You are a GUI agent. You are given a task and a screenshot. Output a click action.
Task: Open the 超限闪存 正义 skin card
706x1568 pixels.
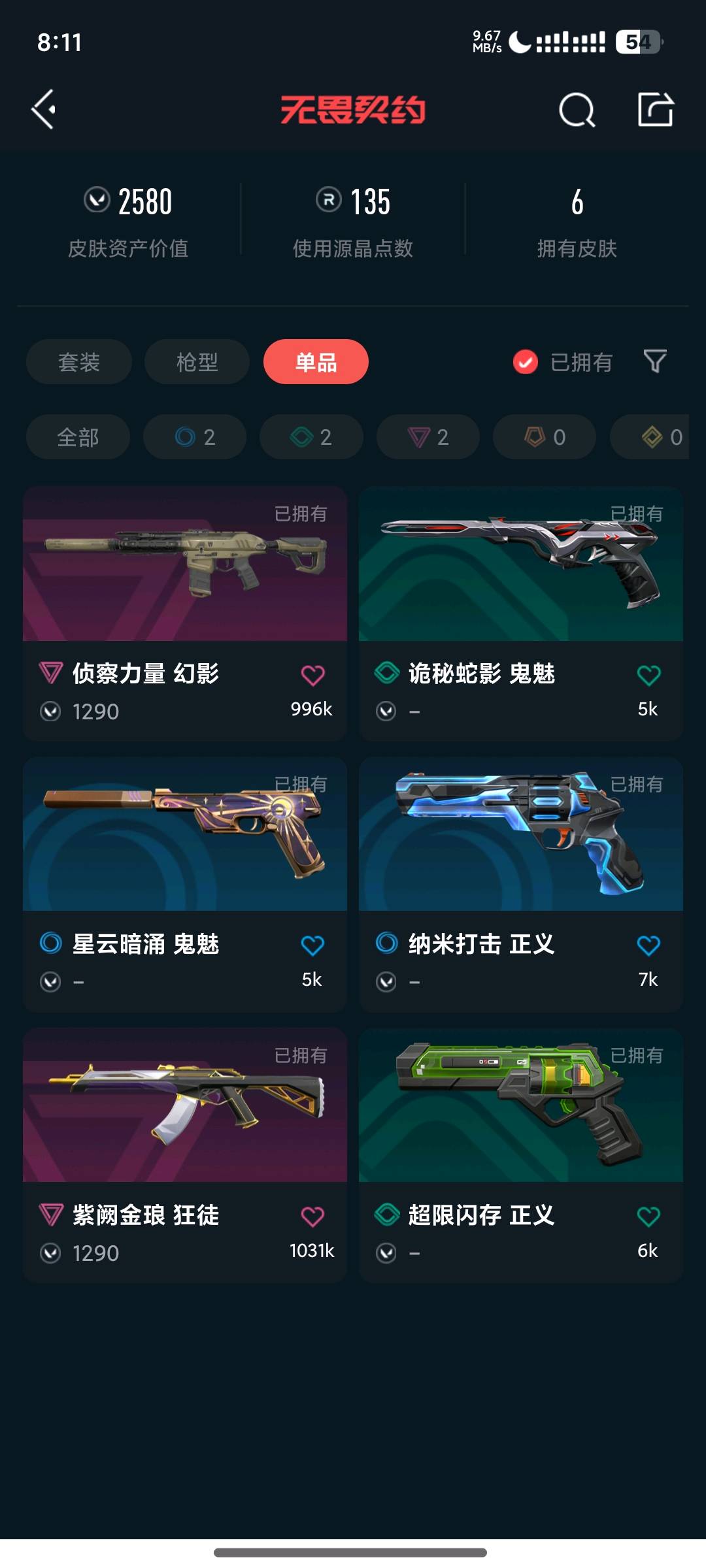pos(521,1155)
